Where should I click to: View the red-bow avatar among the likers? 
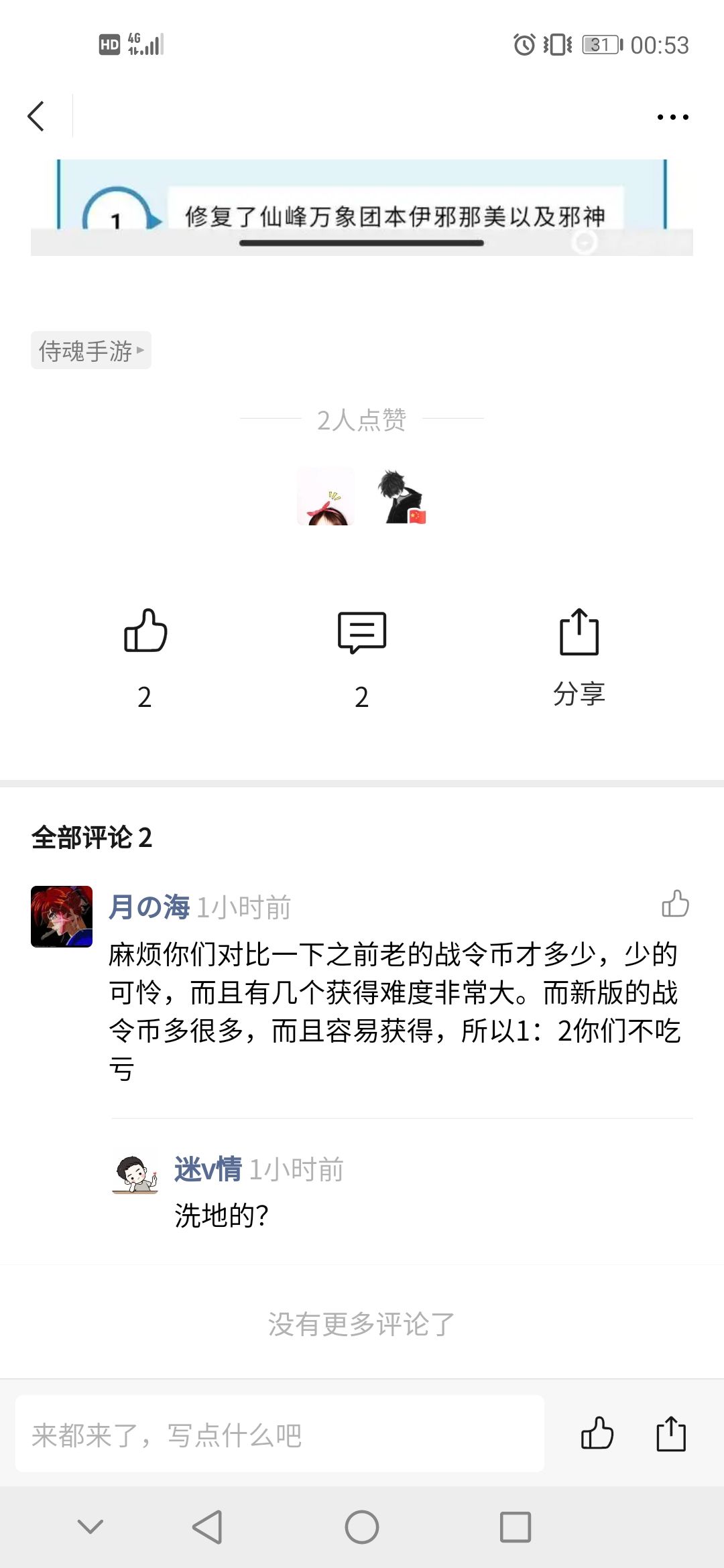tap(326, 497)
